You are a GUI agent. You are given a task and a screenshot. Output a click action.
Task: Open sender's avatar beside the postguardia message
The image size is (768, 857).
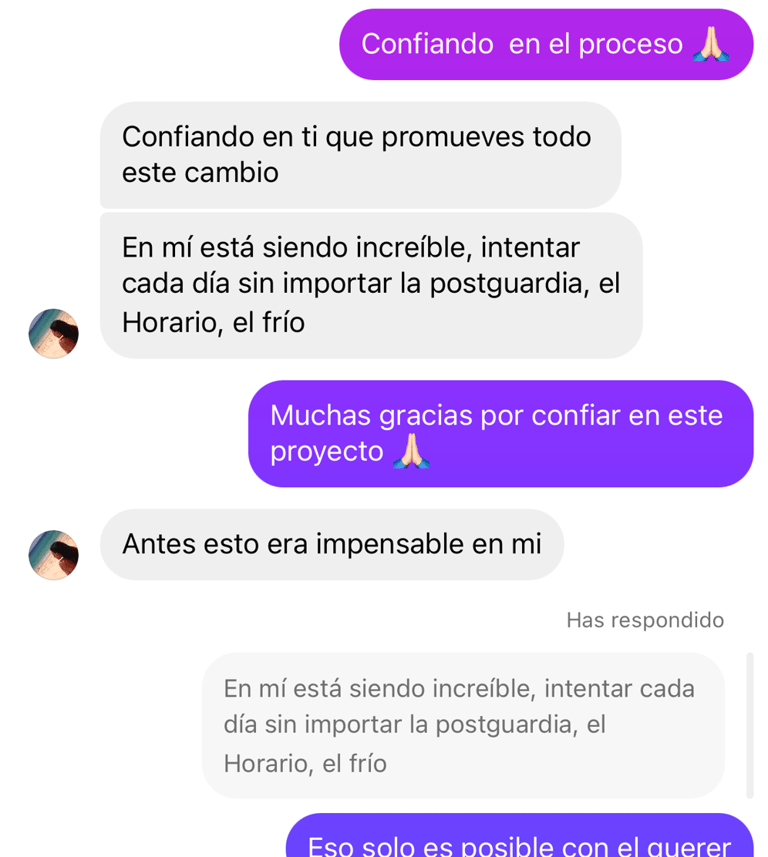pyautogui.click(x=53, y=334)
